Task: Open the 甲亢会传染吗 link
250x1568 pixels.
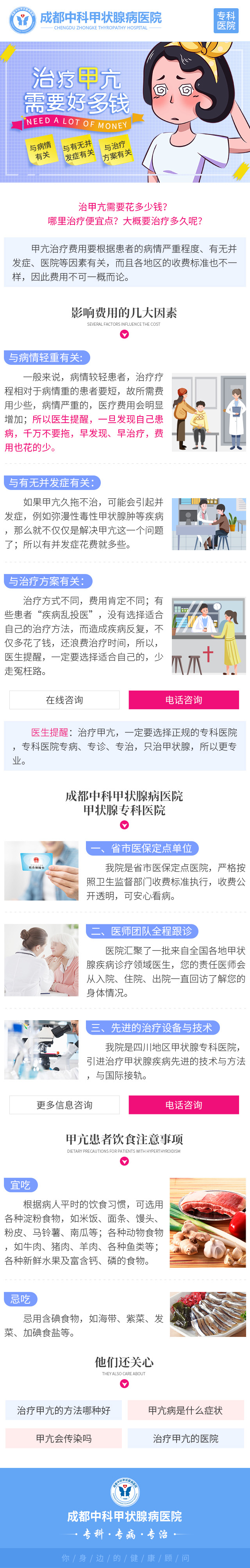Action: tap(64, 1438)
